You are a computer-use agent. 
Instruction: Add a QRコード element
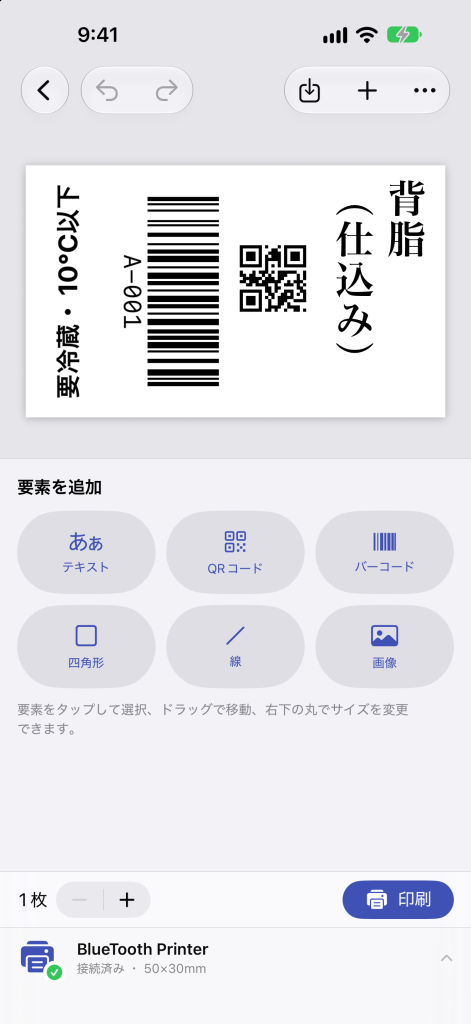(235, 552)
